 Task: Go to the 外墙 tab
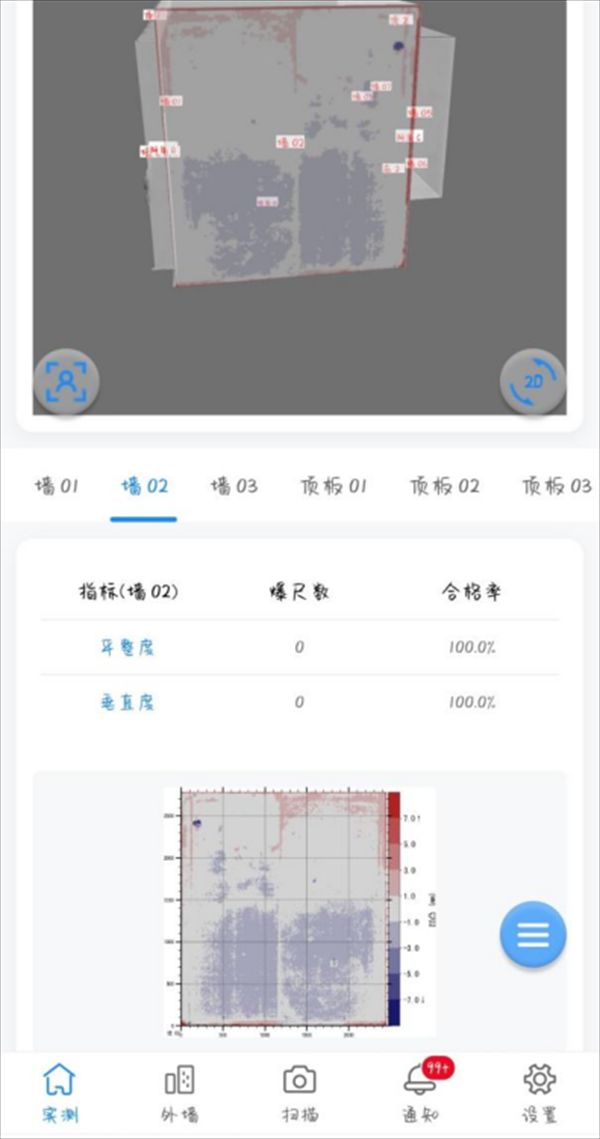(x=179, y=1093)
